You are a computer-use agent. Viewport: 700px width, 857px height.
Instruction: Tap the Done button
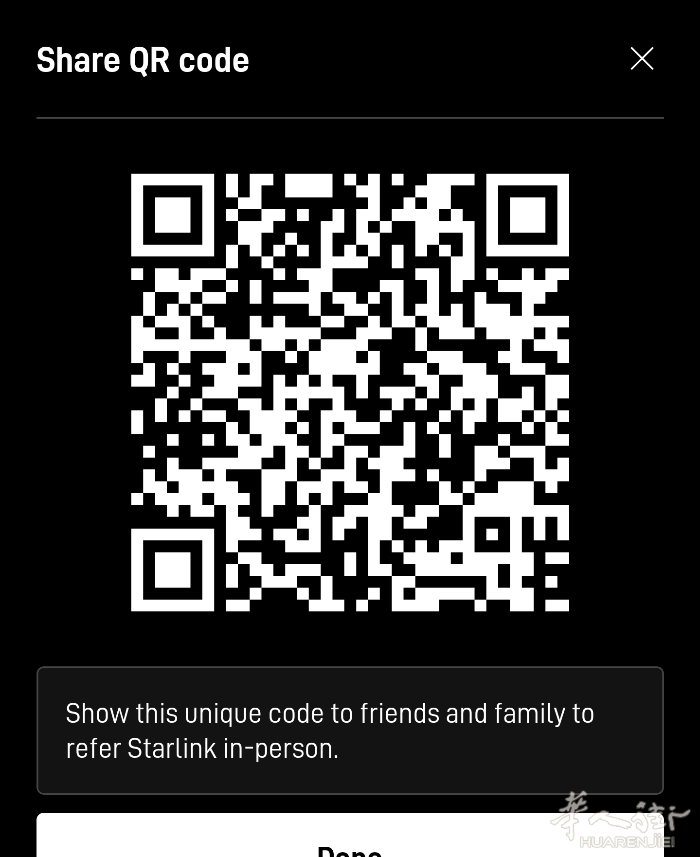pos(349,842)
